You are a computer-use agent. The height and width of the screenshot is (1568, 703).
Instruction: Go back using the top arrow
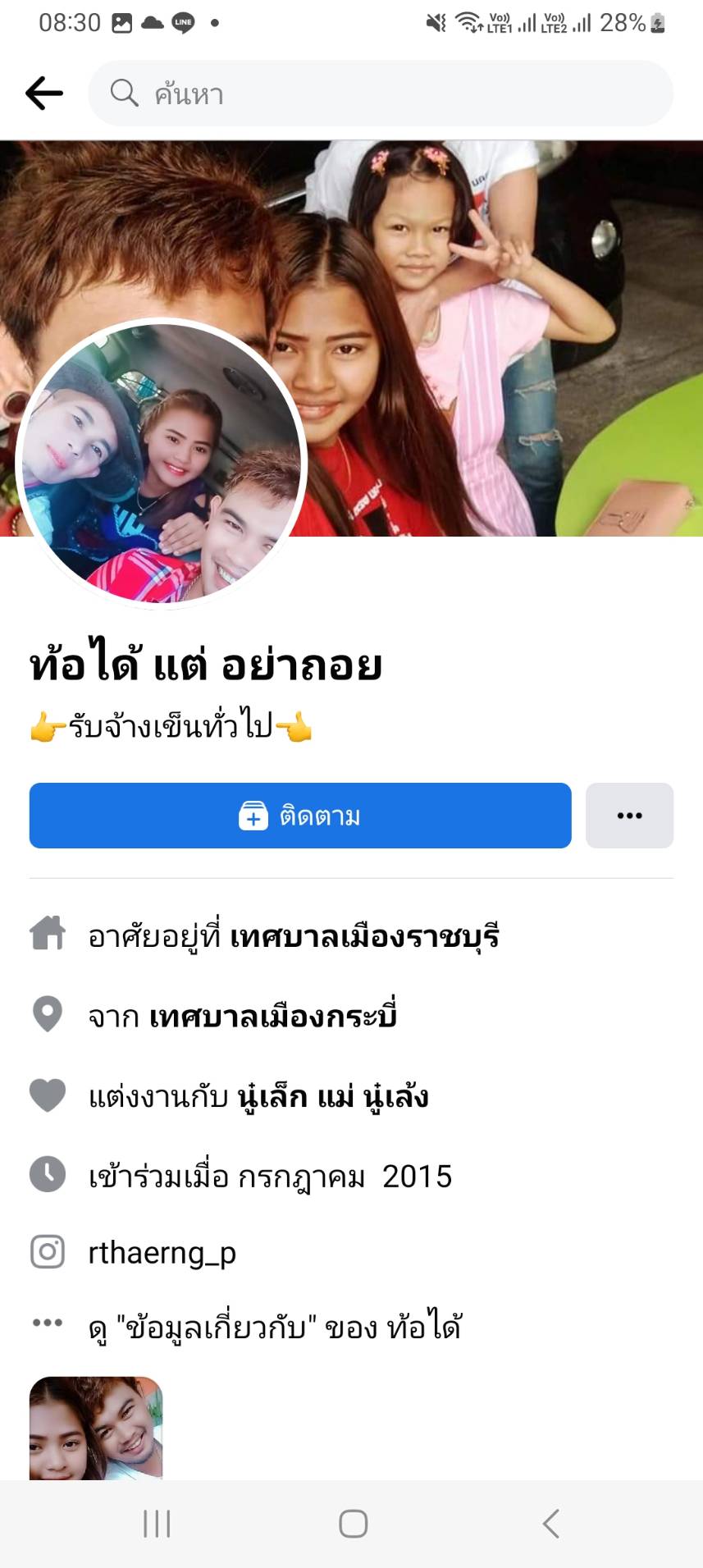pos(44,94)
